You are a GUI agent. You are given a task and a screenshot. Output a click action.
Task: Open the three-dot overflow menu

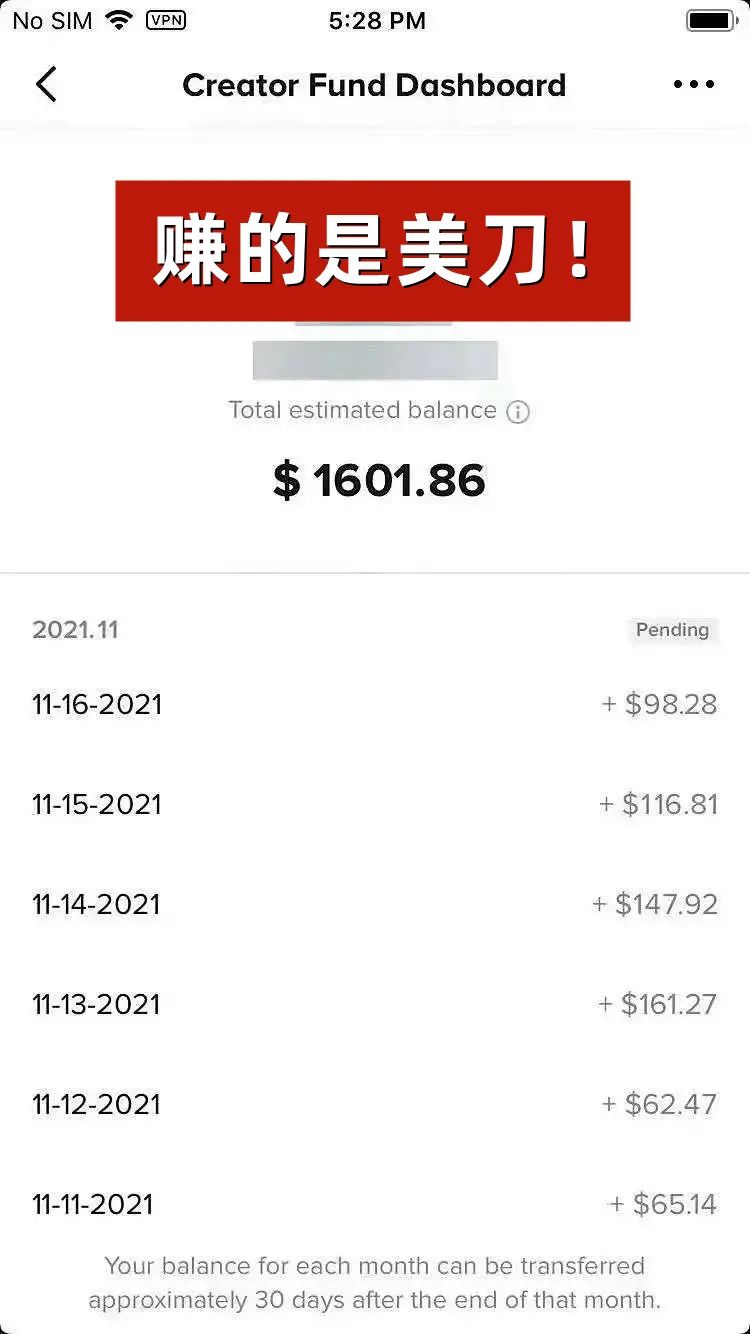[x=694, y=85]
